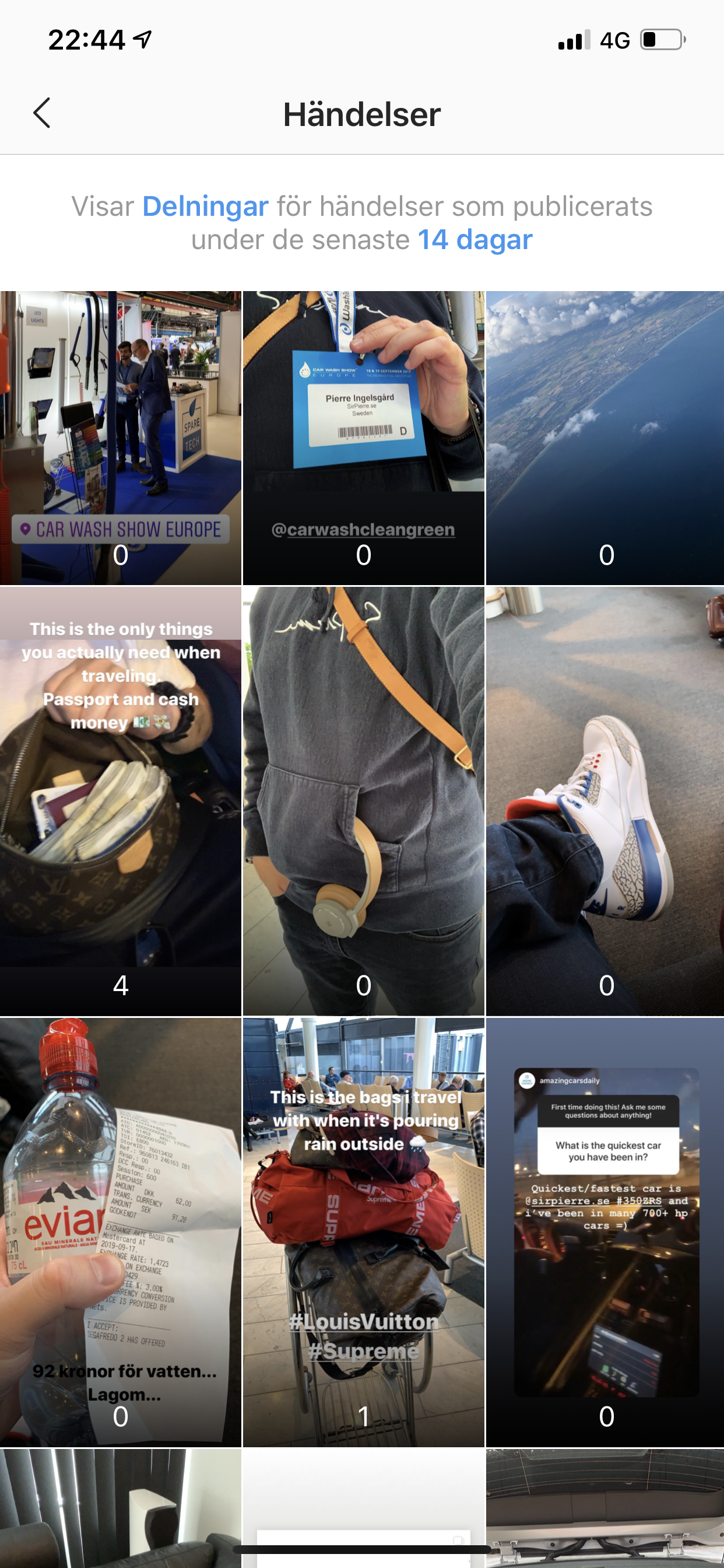This screenshot has width=724, height=1568.
Task: Open the hoodie with headphones story
Action: (363, 801)
